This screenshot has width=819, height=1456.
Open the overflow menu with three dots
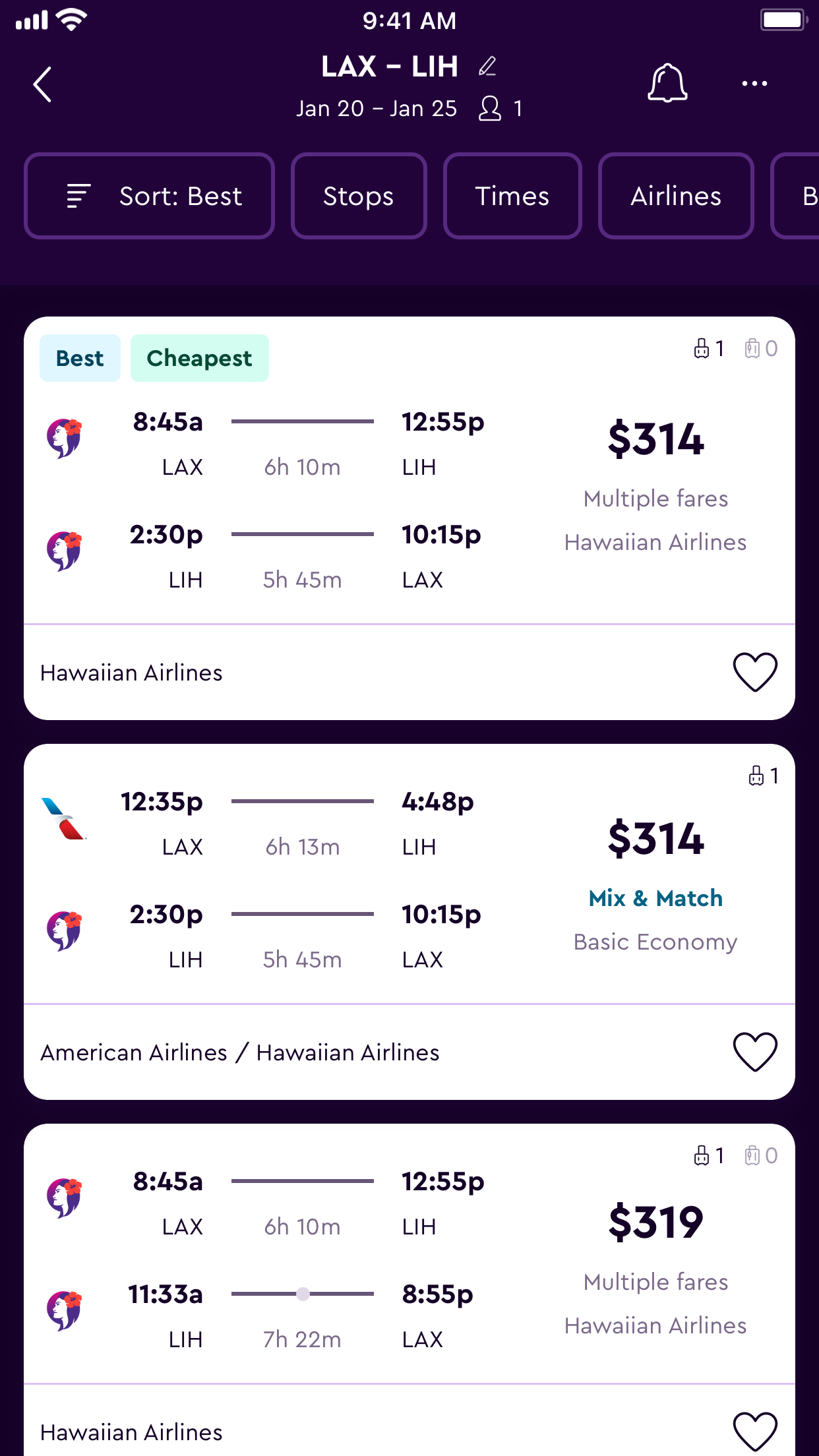[754, 83]
